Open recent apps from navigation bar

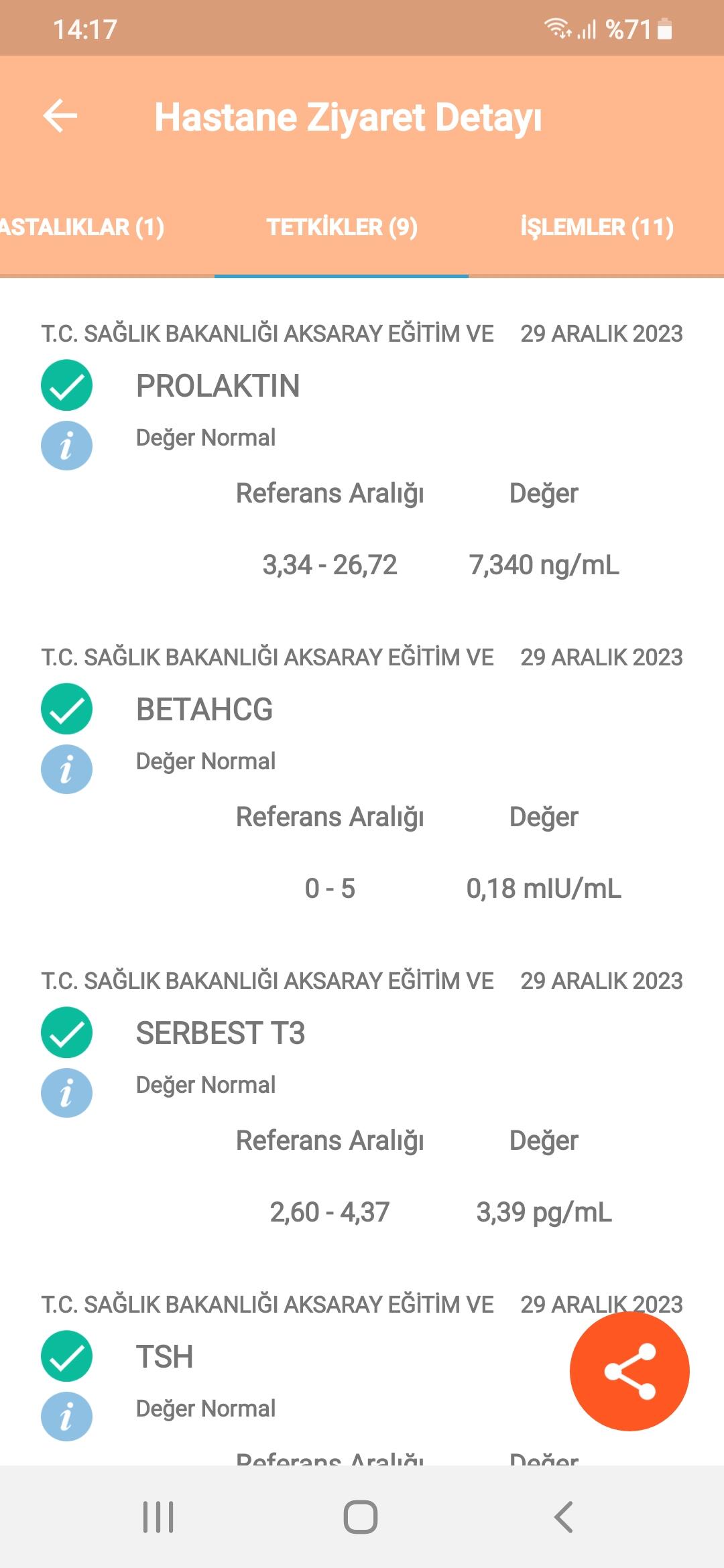click(158, 1517)
